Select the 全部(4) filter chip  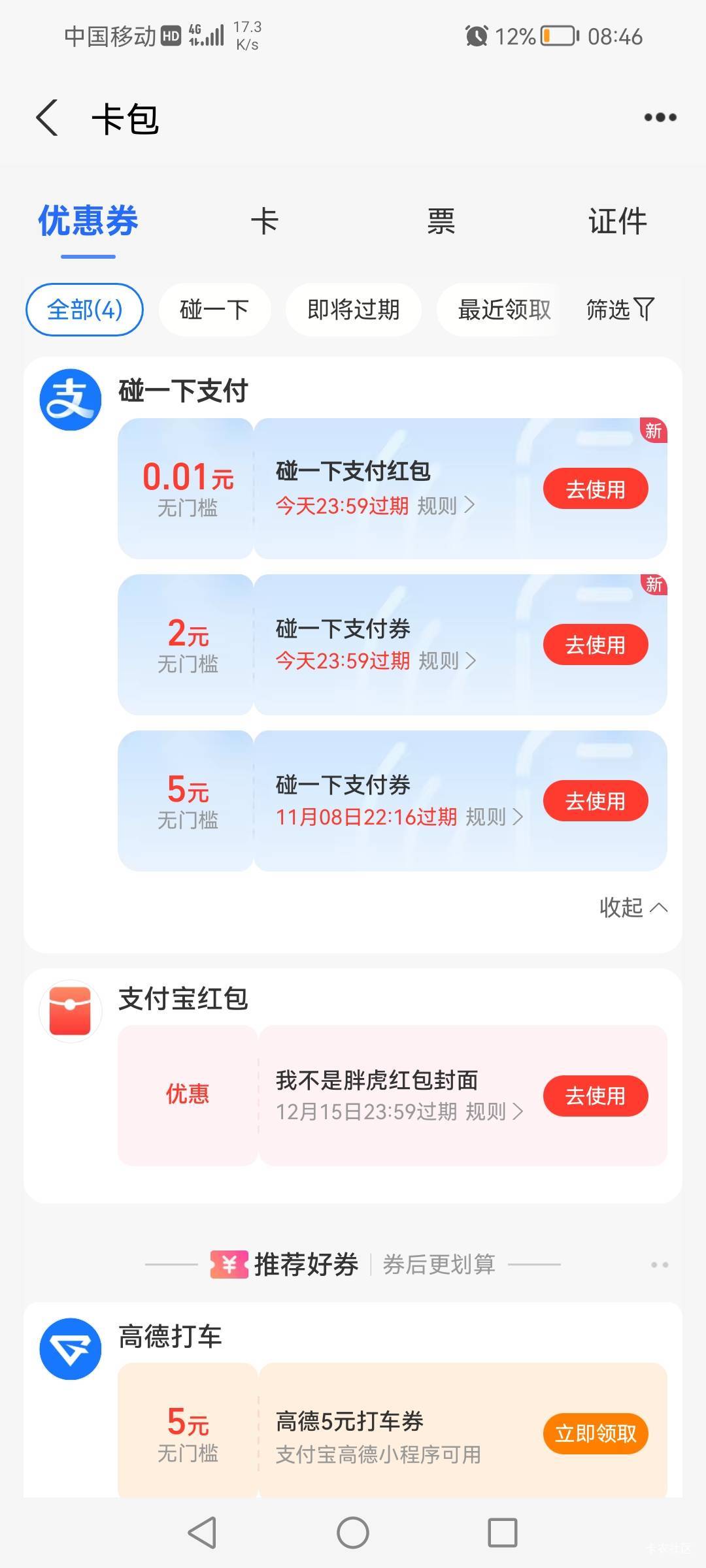pos(84,310)
